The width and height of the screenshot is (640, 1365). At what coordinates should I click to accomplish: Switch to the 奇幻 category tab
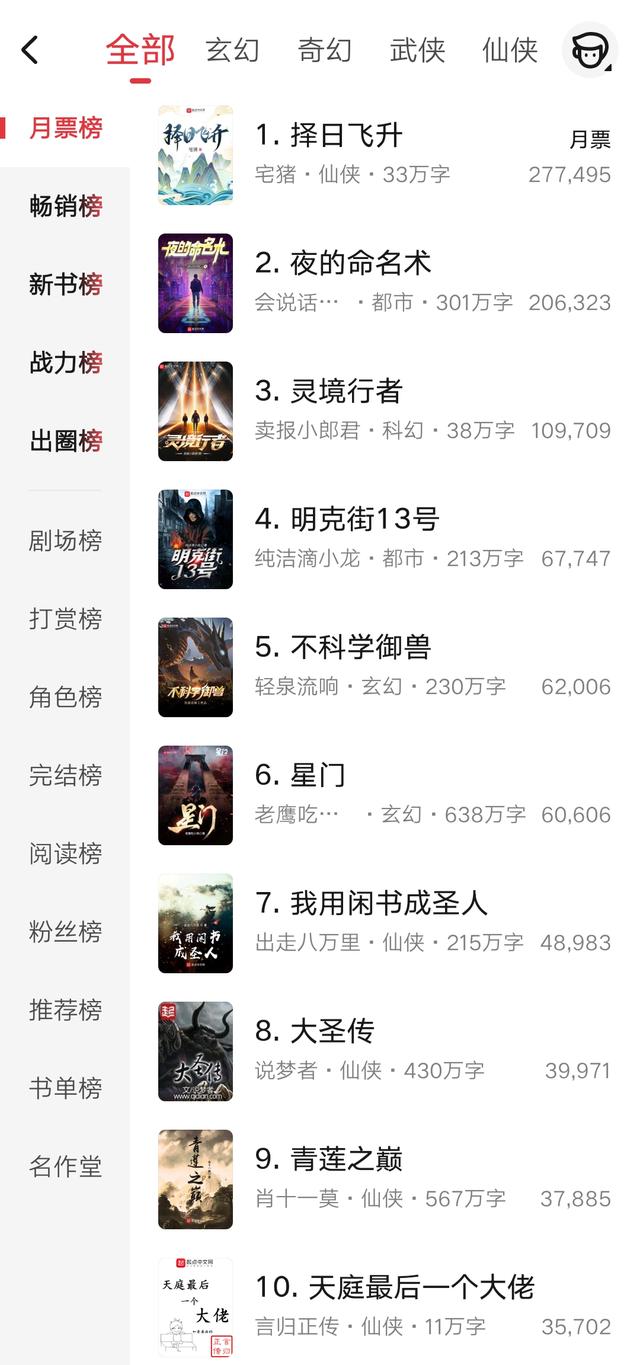coord(324,50)
